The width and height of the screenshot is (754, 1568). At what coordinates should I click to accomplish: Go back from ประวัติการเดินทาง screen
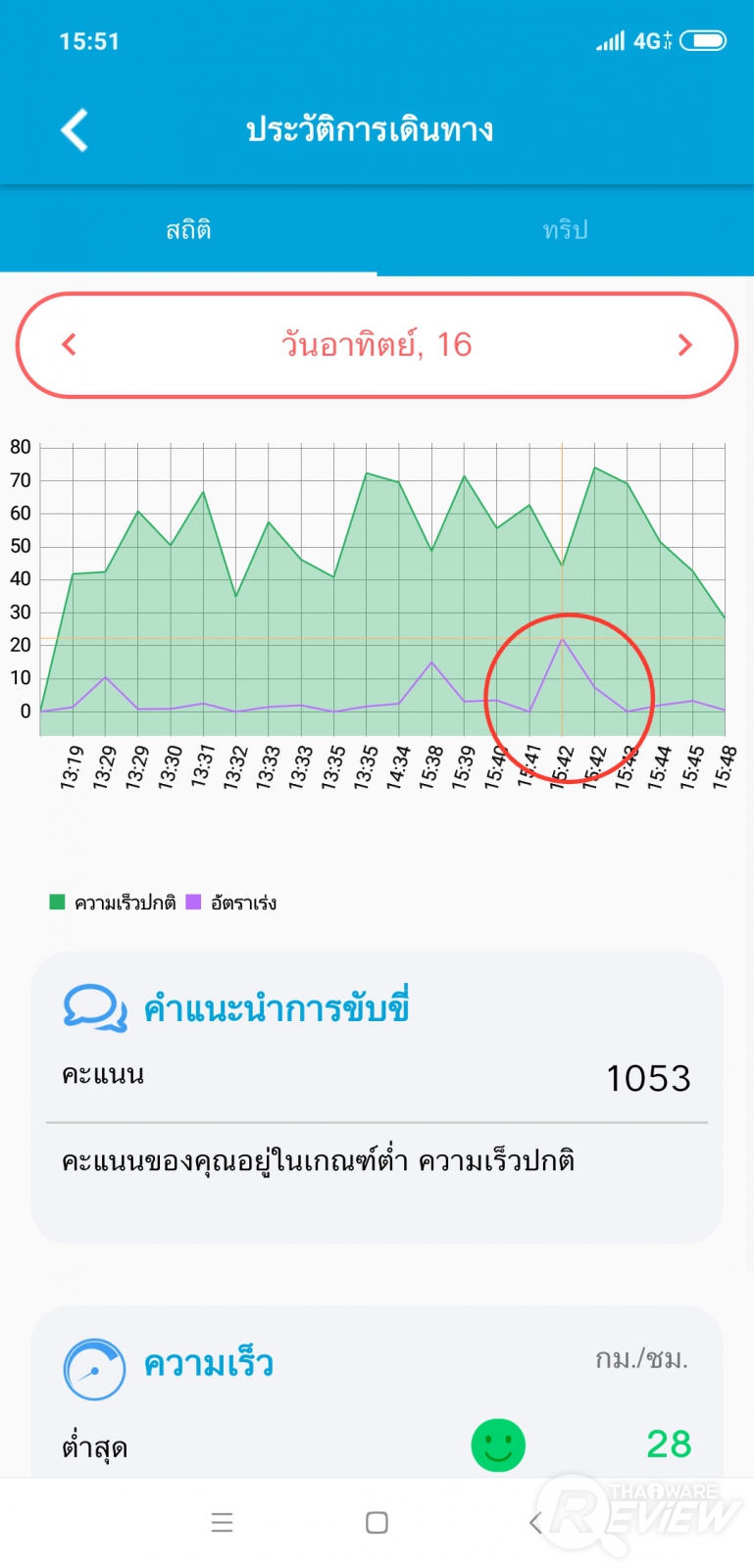[x=75, y=130]
